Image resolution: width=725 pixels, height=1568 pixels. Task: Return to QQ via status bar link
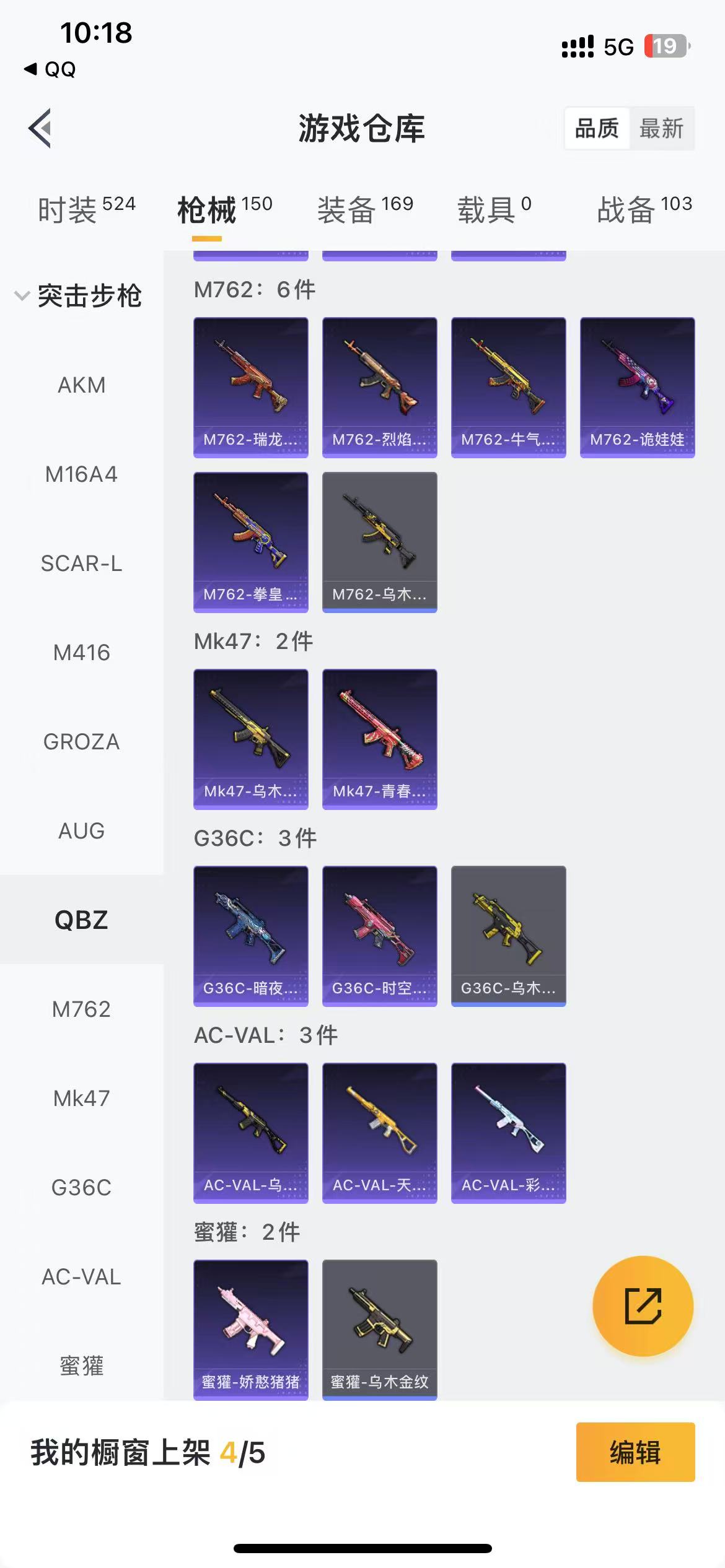pyautogui.click(x=51, y=69)
